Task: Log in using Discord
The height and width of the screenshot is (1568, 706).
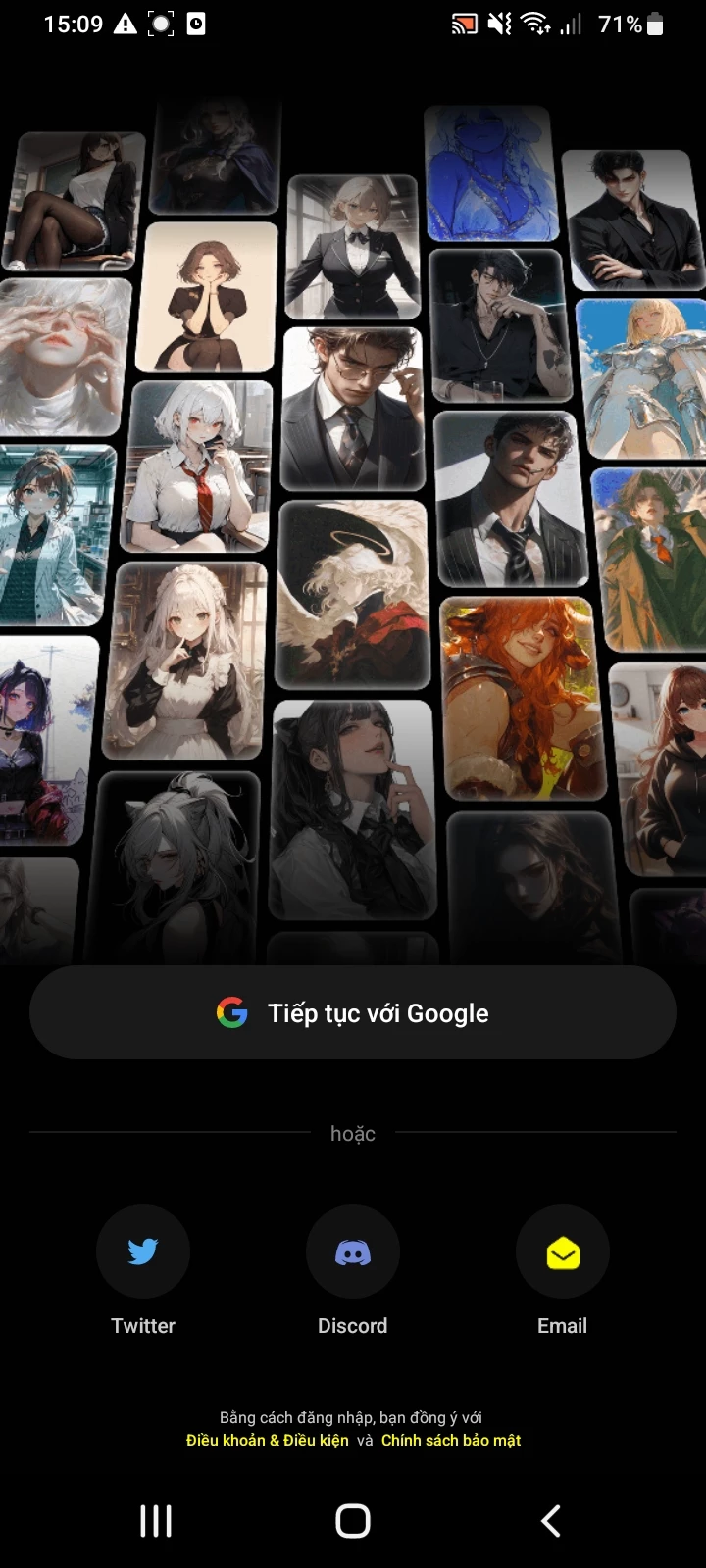Action: (353, 1251)
